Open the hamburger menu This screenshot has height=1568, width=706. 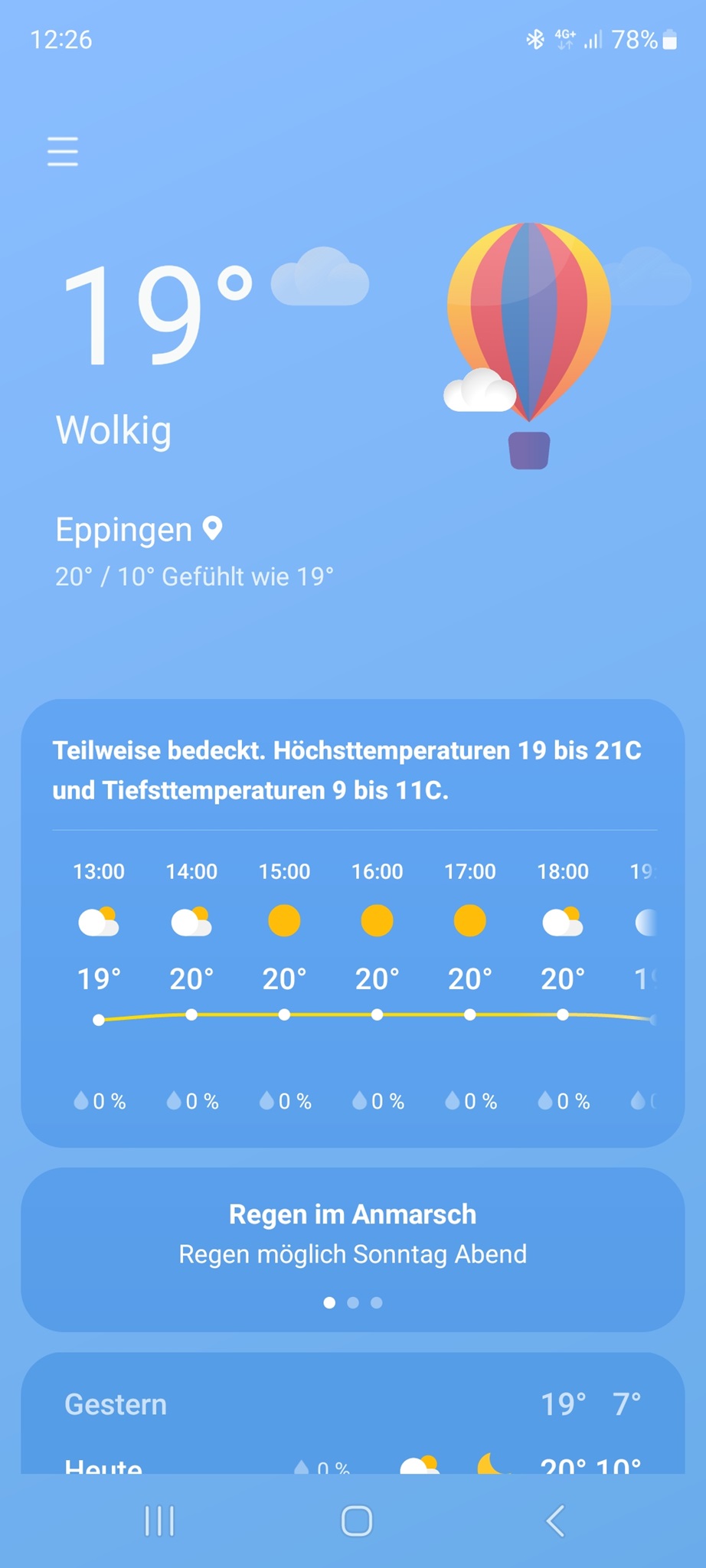click(x=63, y=152)
